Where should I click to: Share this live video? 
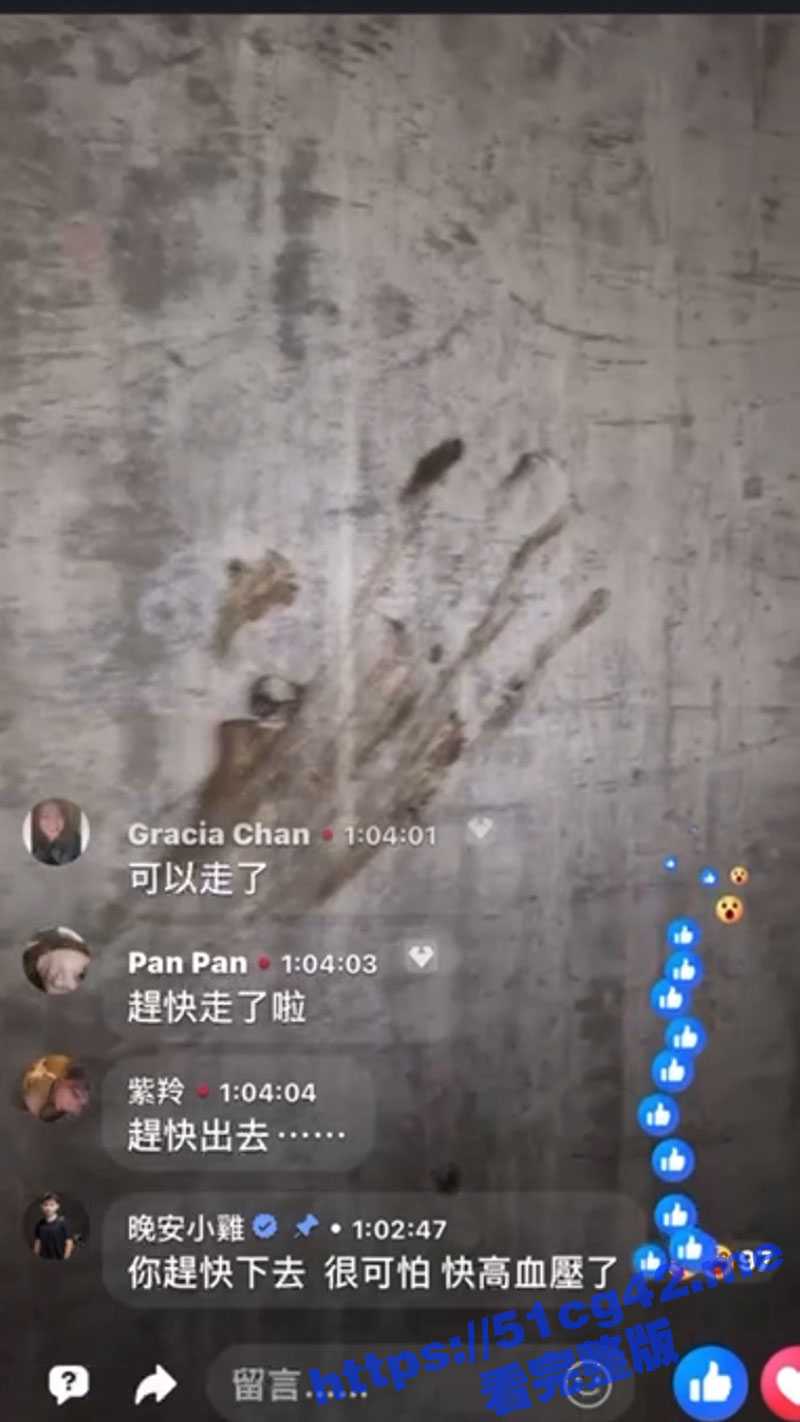[155, 1384]
